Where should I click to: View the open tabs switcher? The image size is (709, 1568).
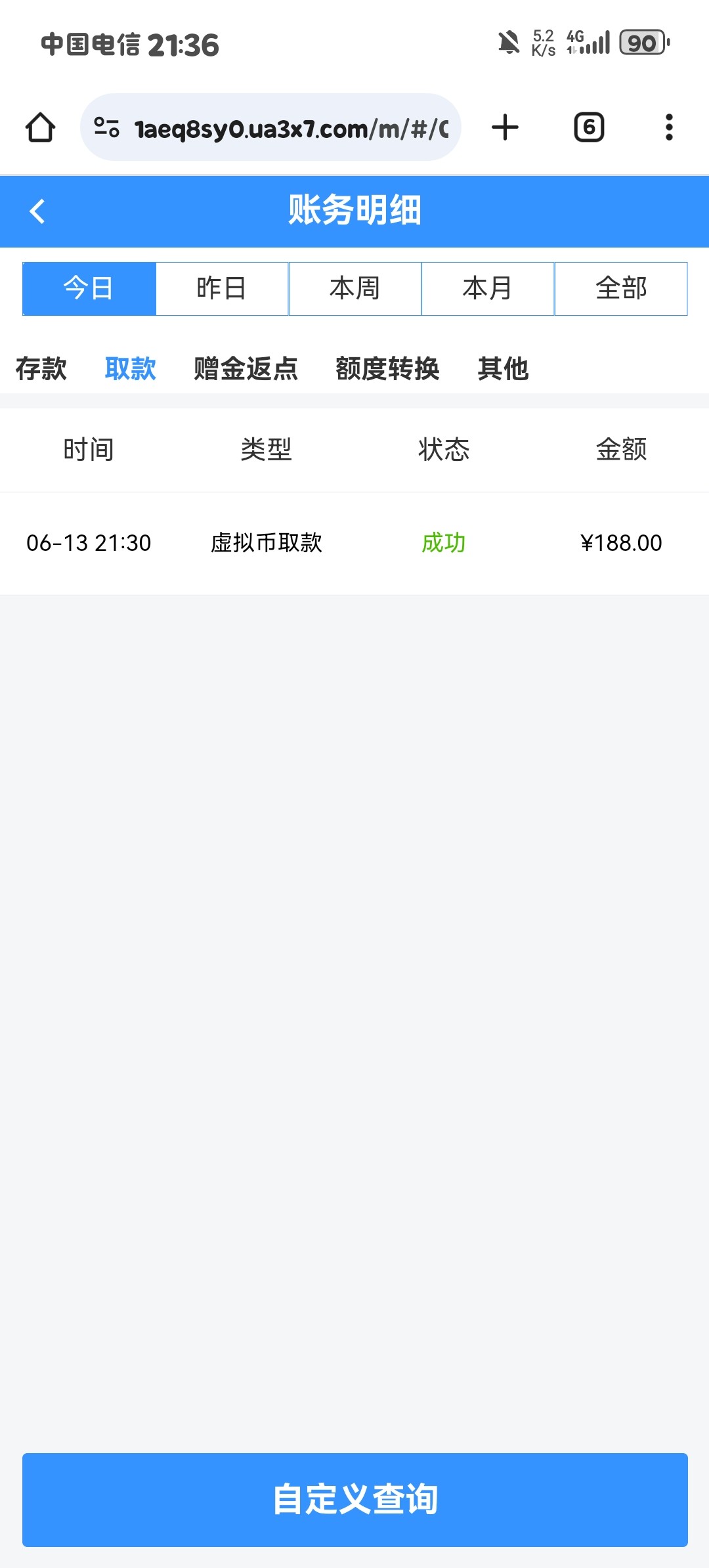pos(589,127)
